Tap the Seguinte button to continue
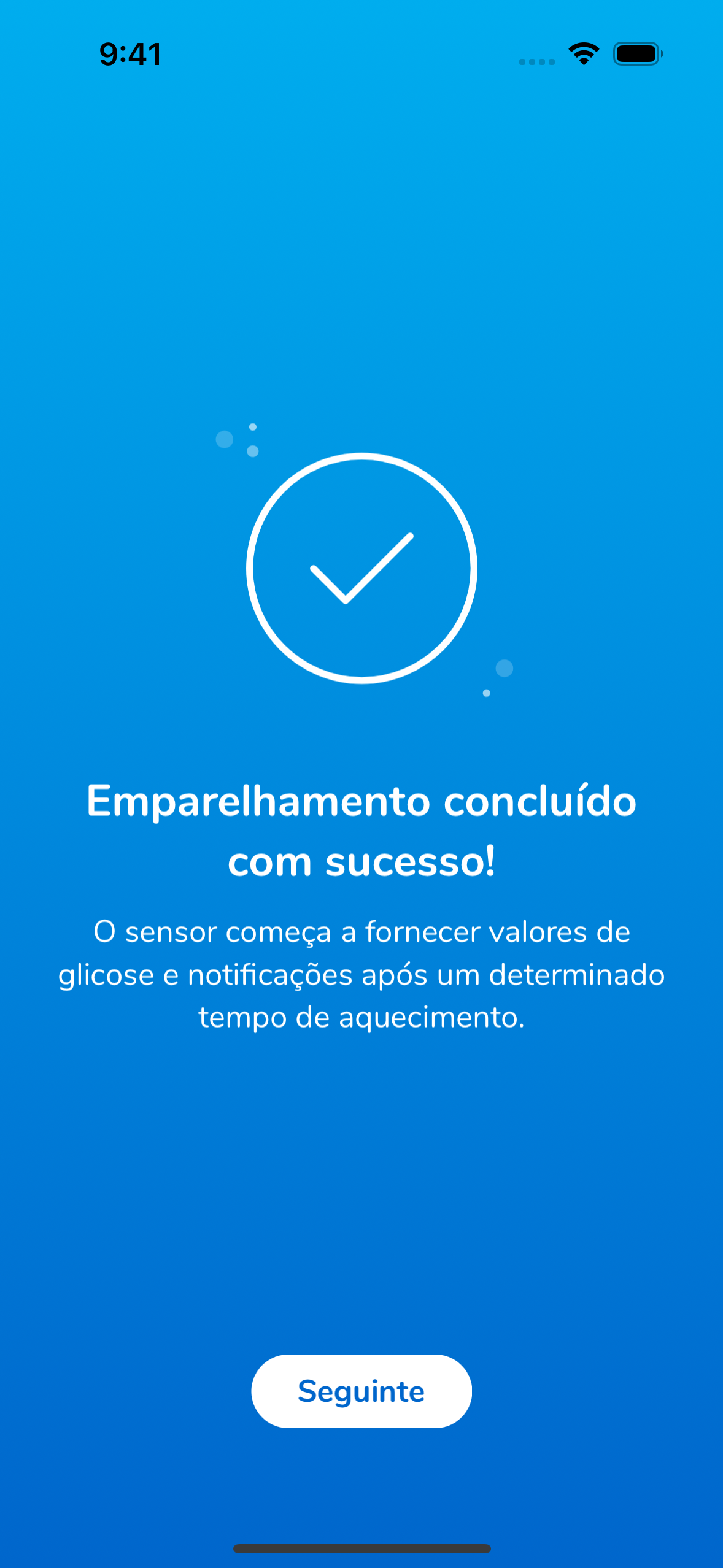The width and height of the screenshot is (723, 1568). pyautogui.click(x=361, y=1391)
